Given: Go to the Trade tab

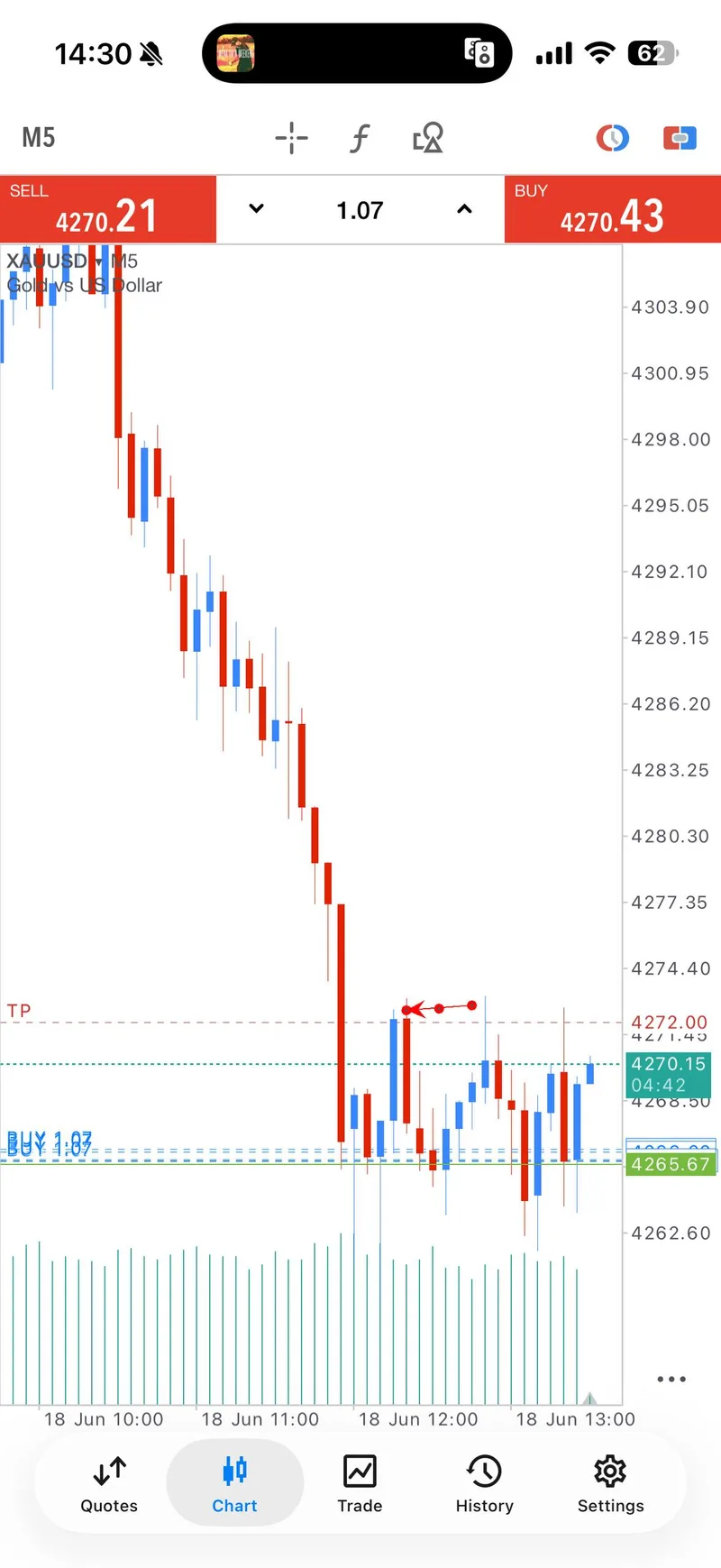Looking at the screenshot, I should pos(360,1484).
